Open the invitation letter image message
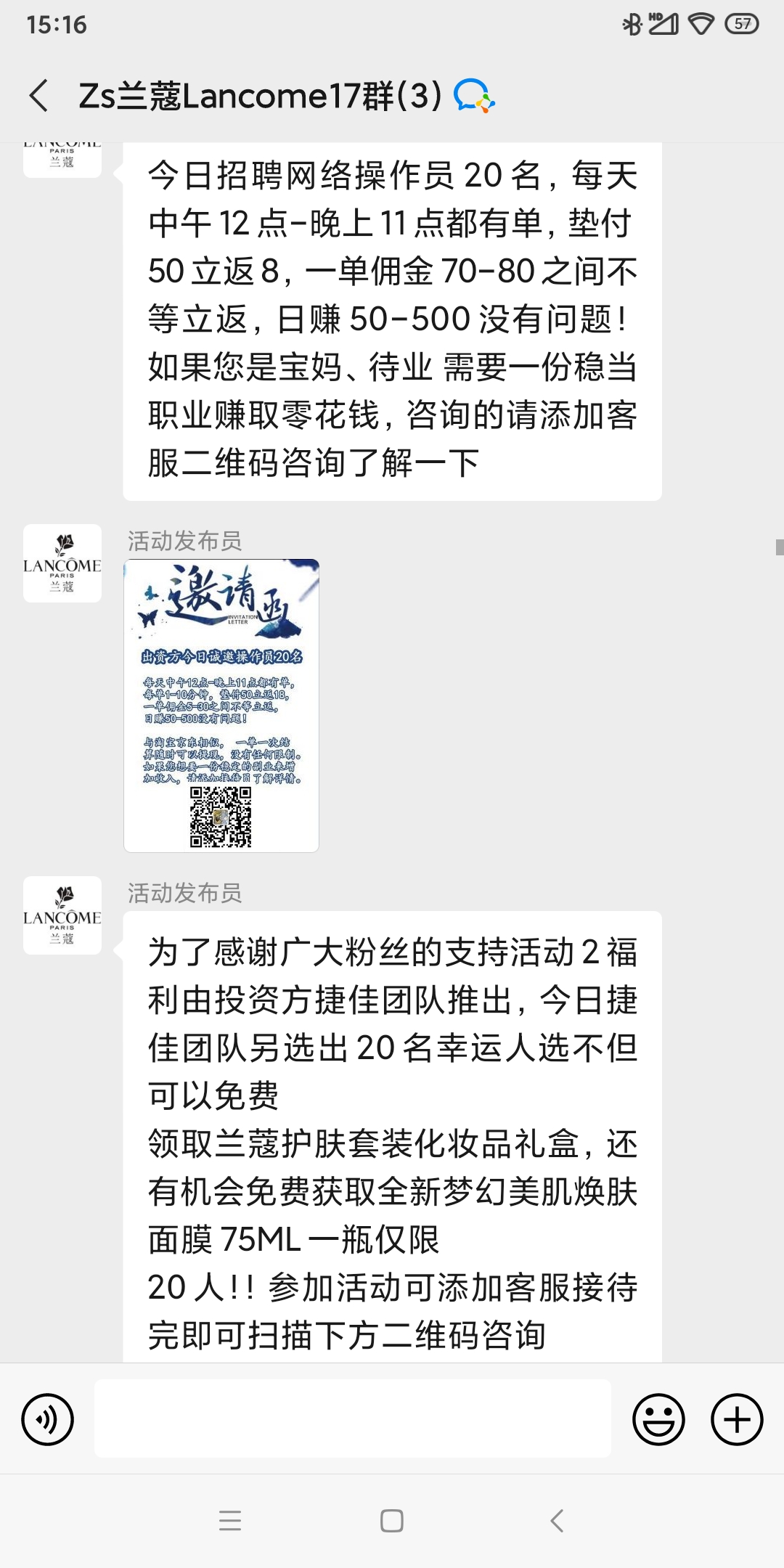The image size is (784, 1568). point(221,705)
